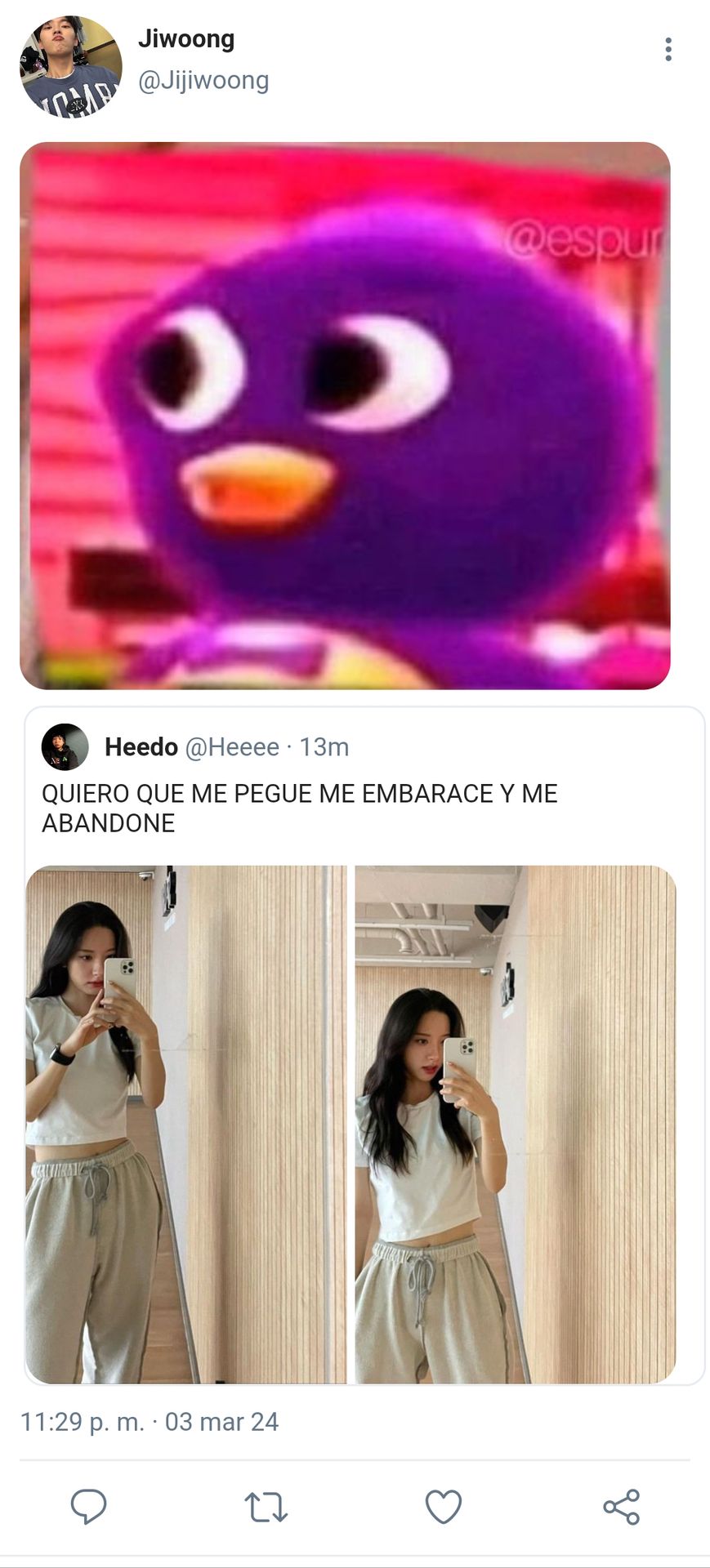
Task: Reply to Jiwoong's tweet
Action: tap(88, 1507)
